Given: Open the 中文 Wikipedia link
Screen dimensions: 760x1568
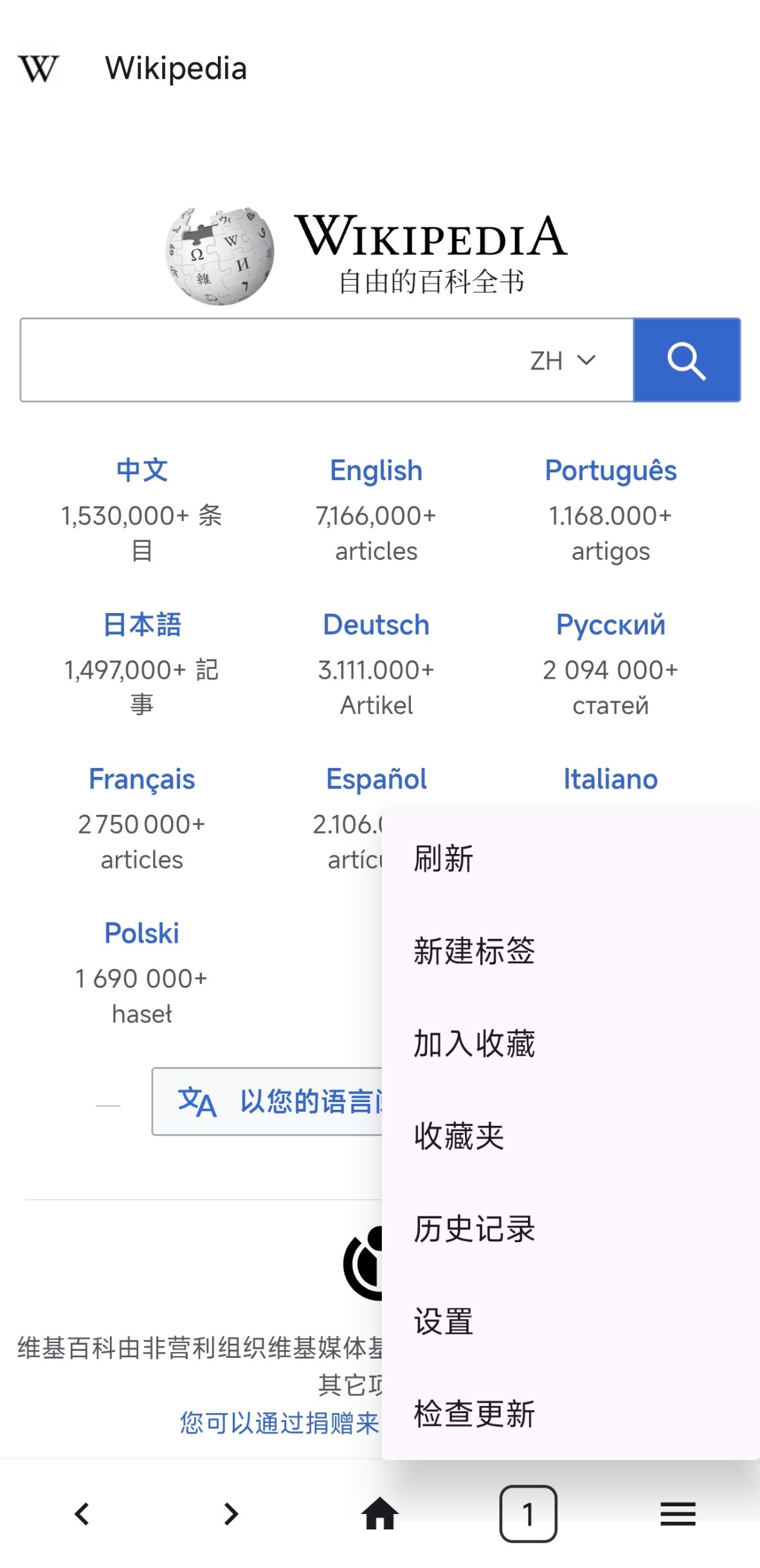Looking at the screenshot, I should click(142, 470).
